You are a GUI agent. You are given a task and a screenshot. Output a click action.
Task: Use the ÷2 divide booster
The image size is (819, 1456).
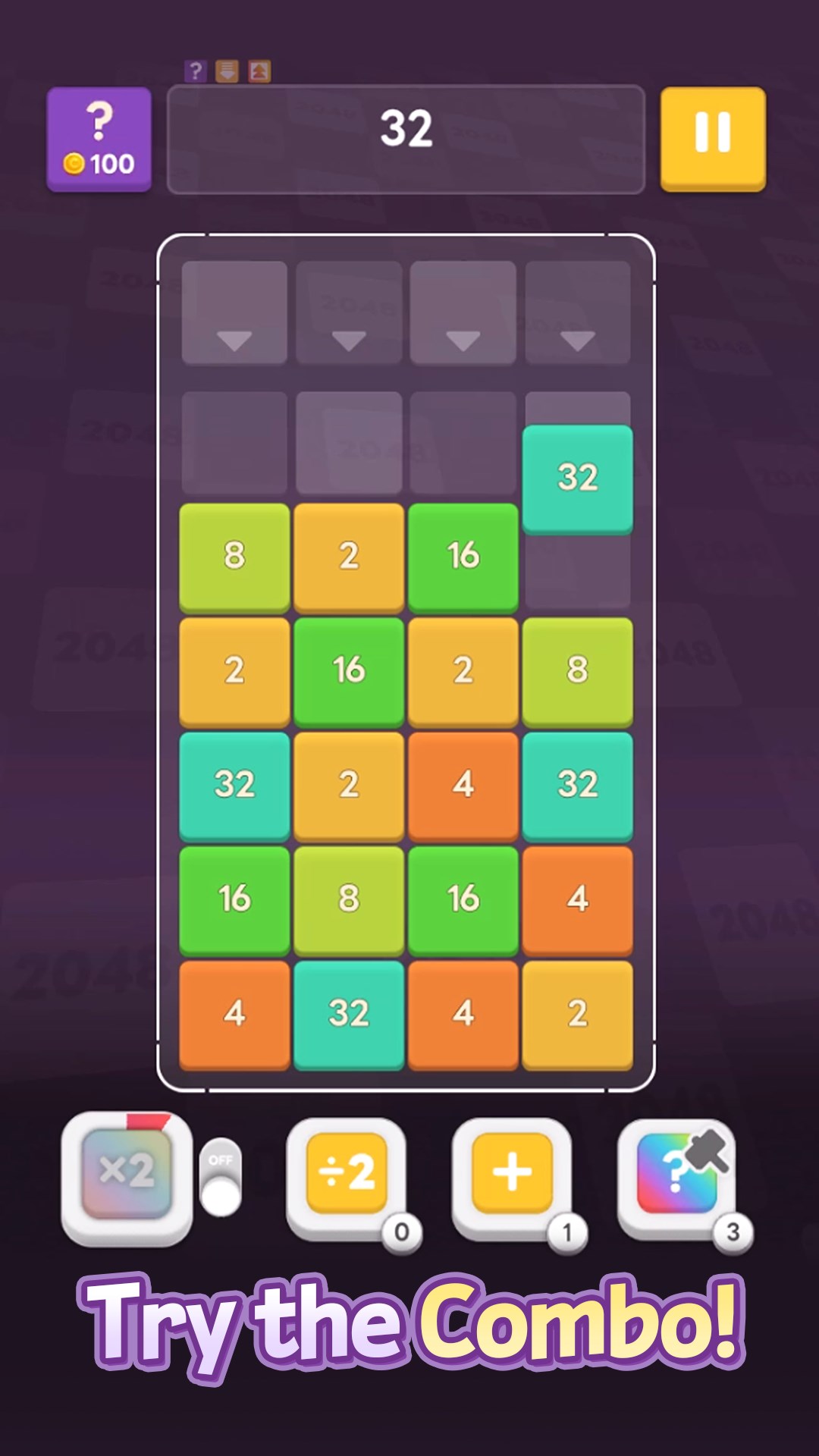click(x=347, y=1174)
